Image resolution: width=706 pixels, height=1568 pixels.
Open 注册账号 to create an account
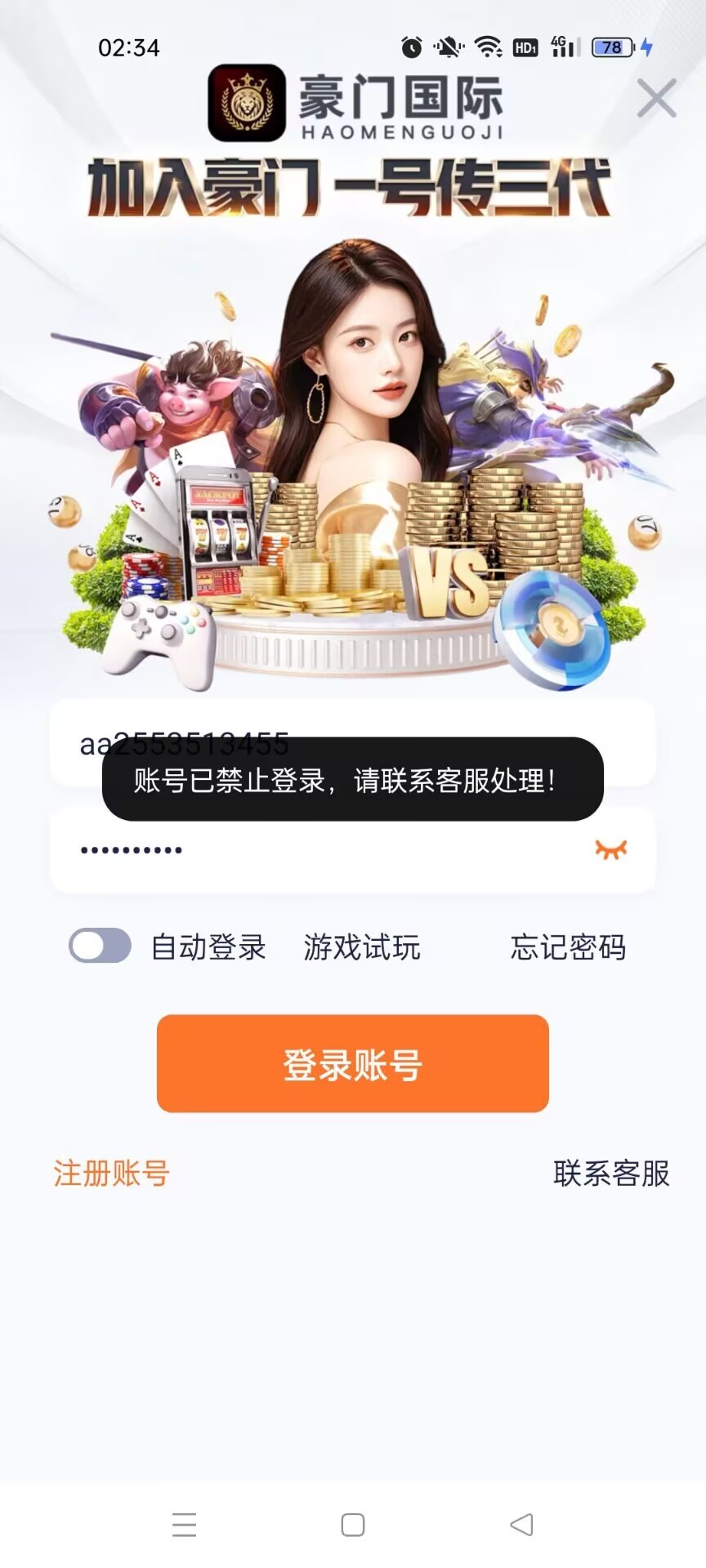[111, 1174]
